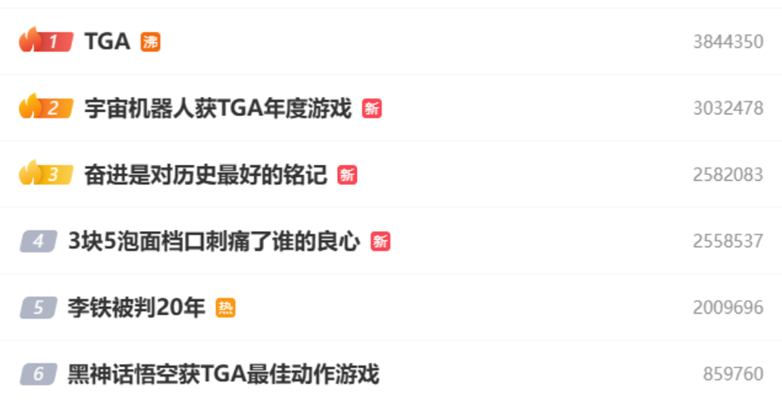The height and width of the screenshot is (412, 782).
Task: Open topic 宇宙机器人获TGA年度游戏
Action: [217, 108]
